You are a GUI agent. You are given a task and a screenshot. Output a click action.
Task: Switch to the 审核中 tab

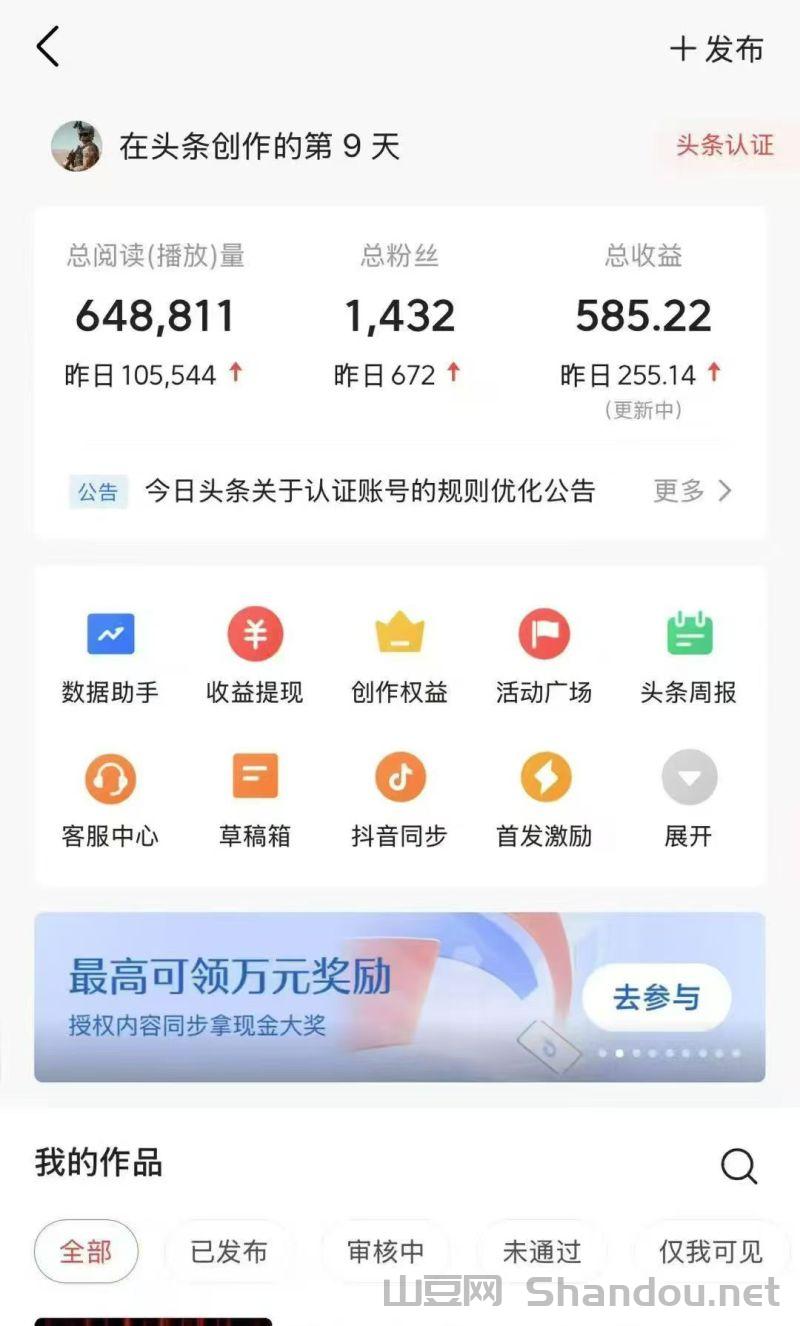[385, 1251]
